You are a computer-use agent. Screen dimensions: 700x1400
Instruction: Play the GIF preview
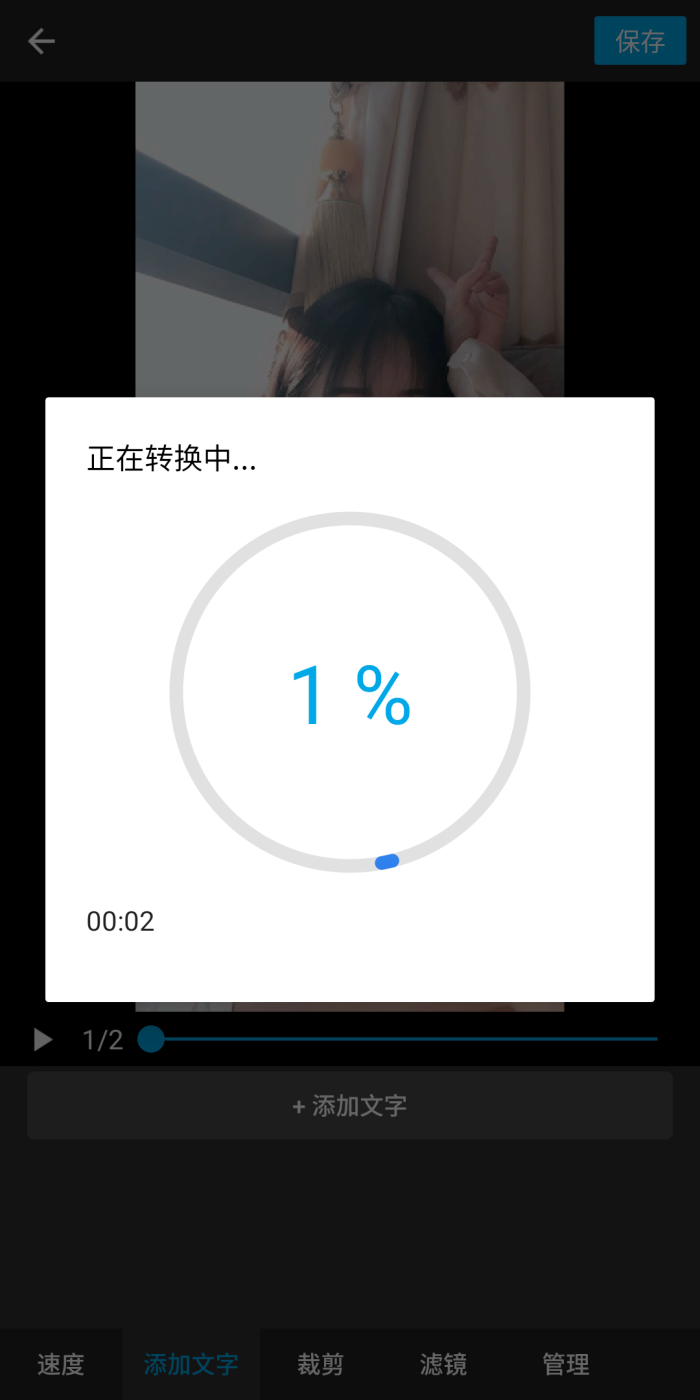tap(42, 1040)
